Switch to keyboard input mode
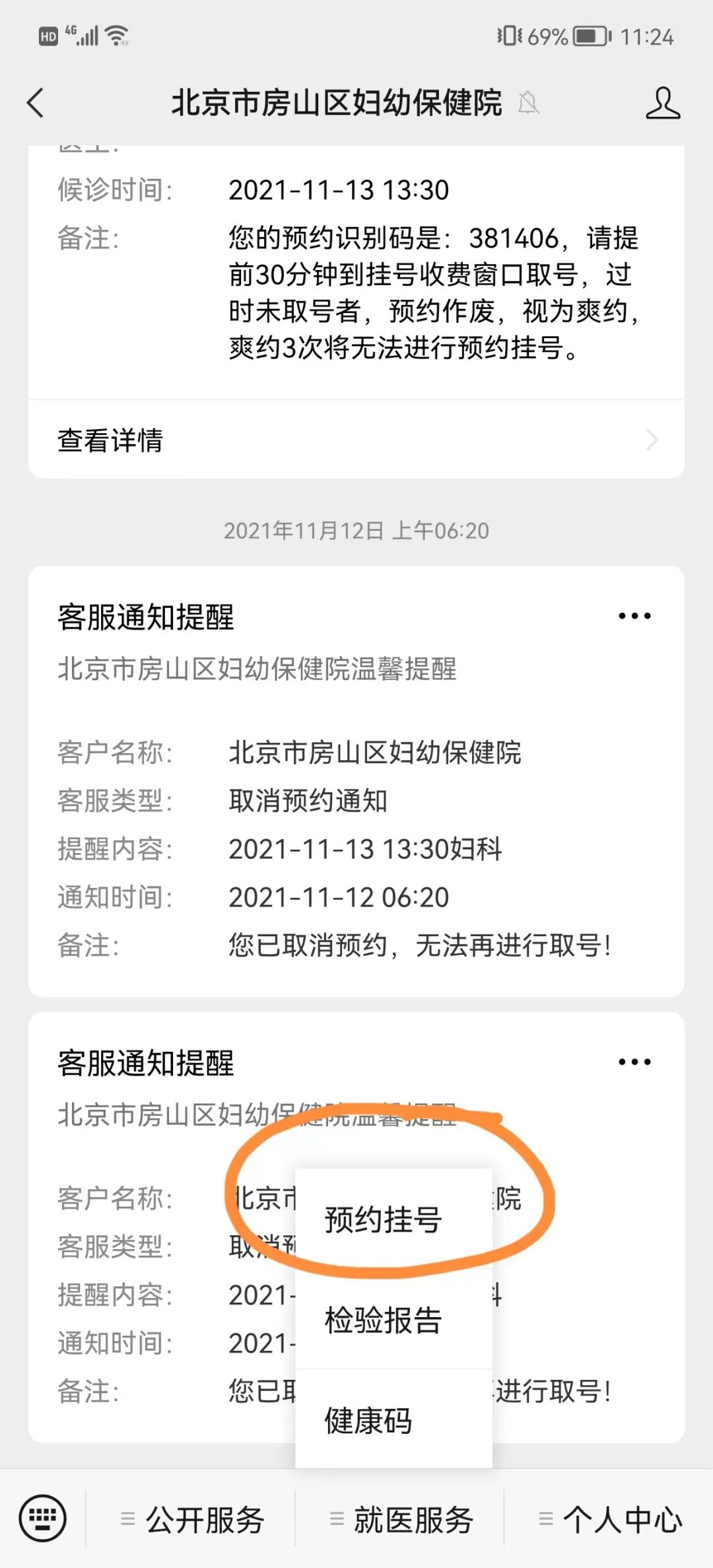This screenshot has height=1568, width=713. [x=43, y=1519]
